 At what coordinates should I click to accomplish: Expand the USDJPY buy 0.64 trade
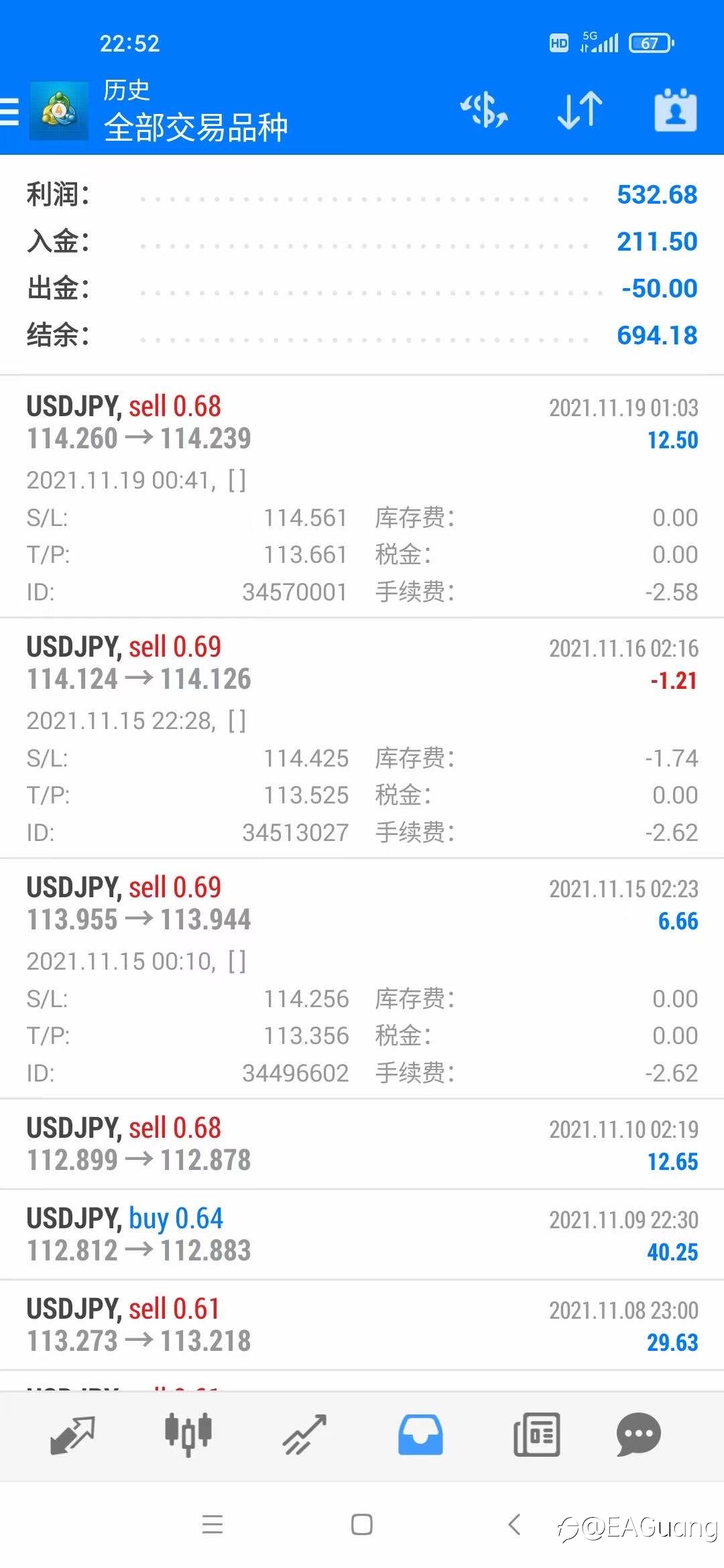[362, 1235]
